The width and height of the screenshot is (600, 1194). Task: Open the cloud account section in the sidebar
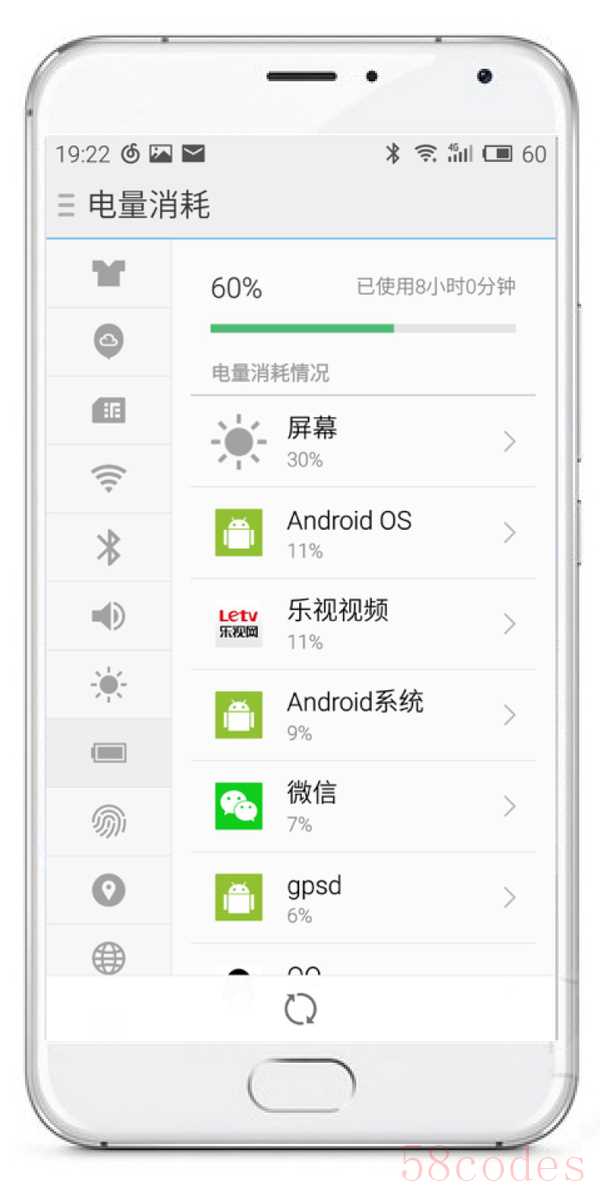[108, 342]
